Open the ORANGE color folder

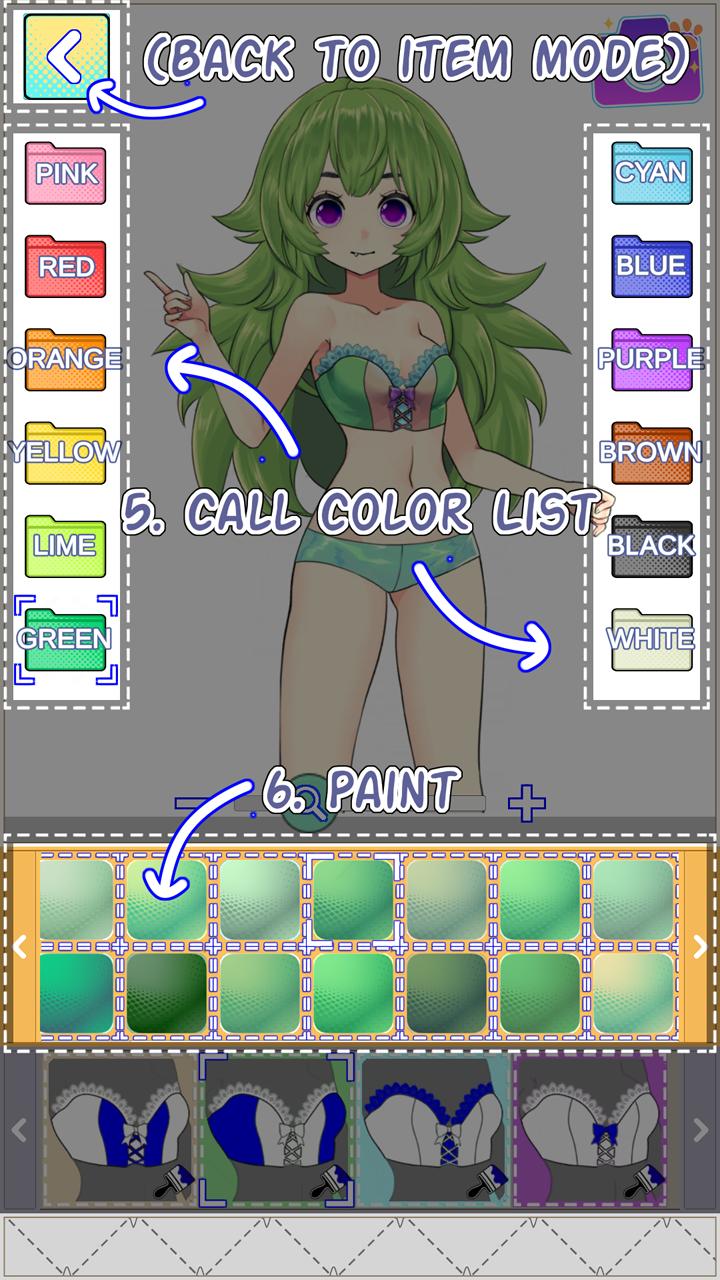click(x=65, y=359)
